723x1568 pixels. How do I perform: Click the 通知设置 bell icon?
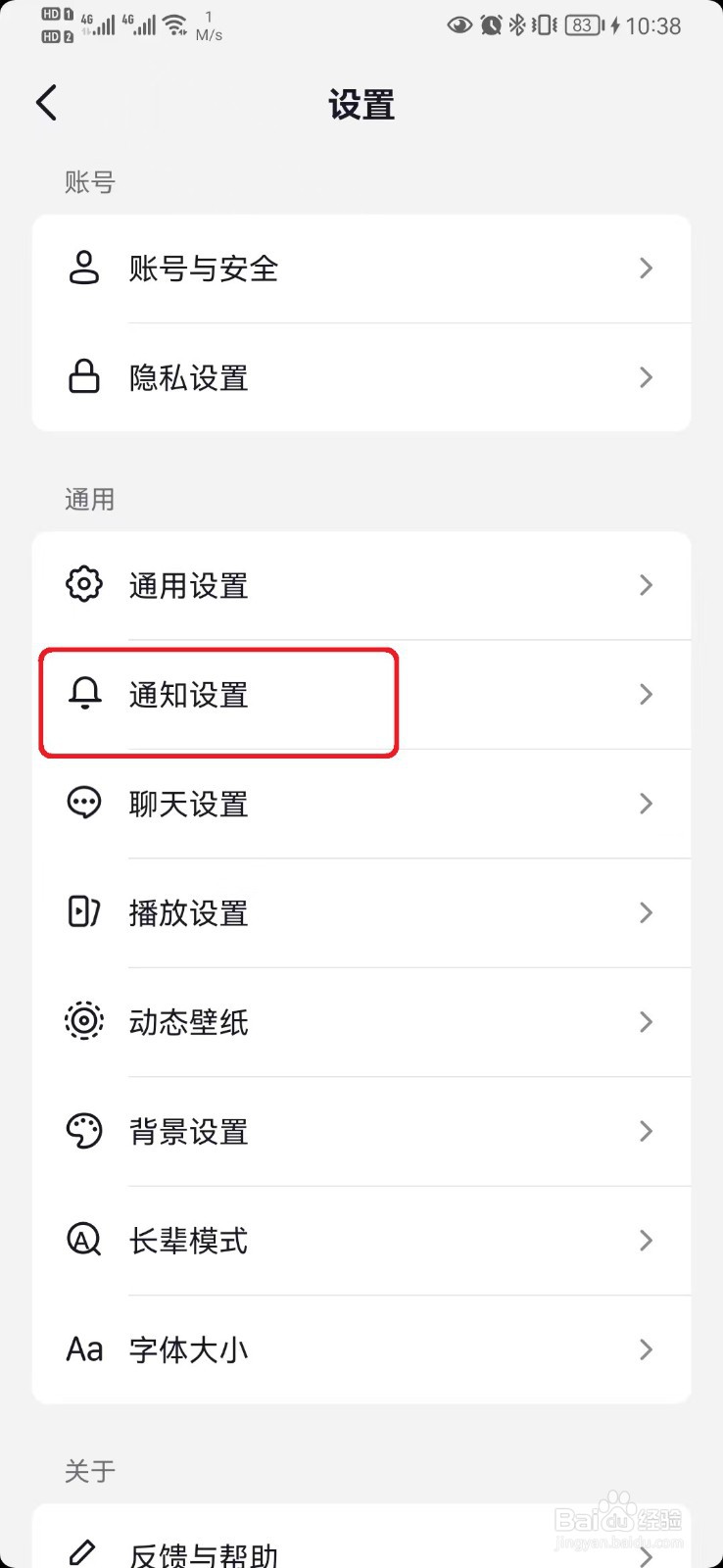(84, 694)
